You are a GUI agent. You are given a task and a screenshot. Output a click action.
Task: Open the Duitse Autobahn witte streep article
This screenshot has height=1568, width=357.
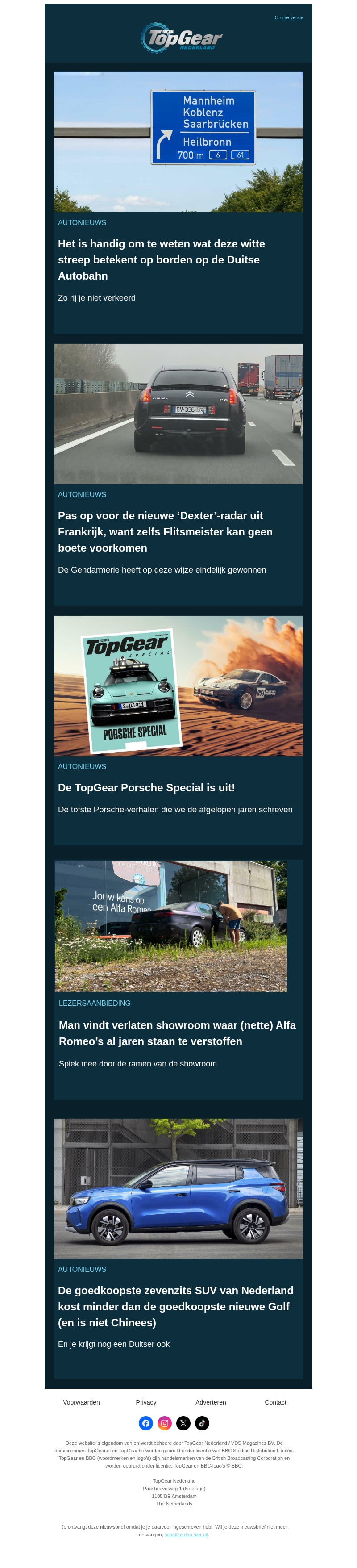161,259
